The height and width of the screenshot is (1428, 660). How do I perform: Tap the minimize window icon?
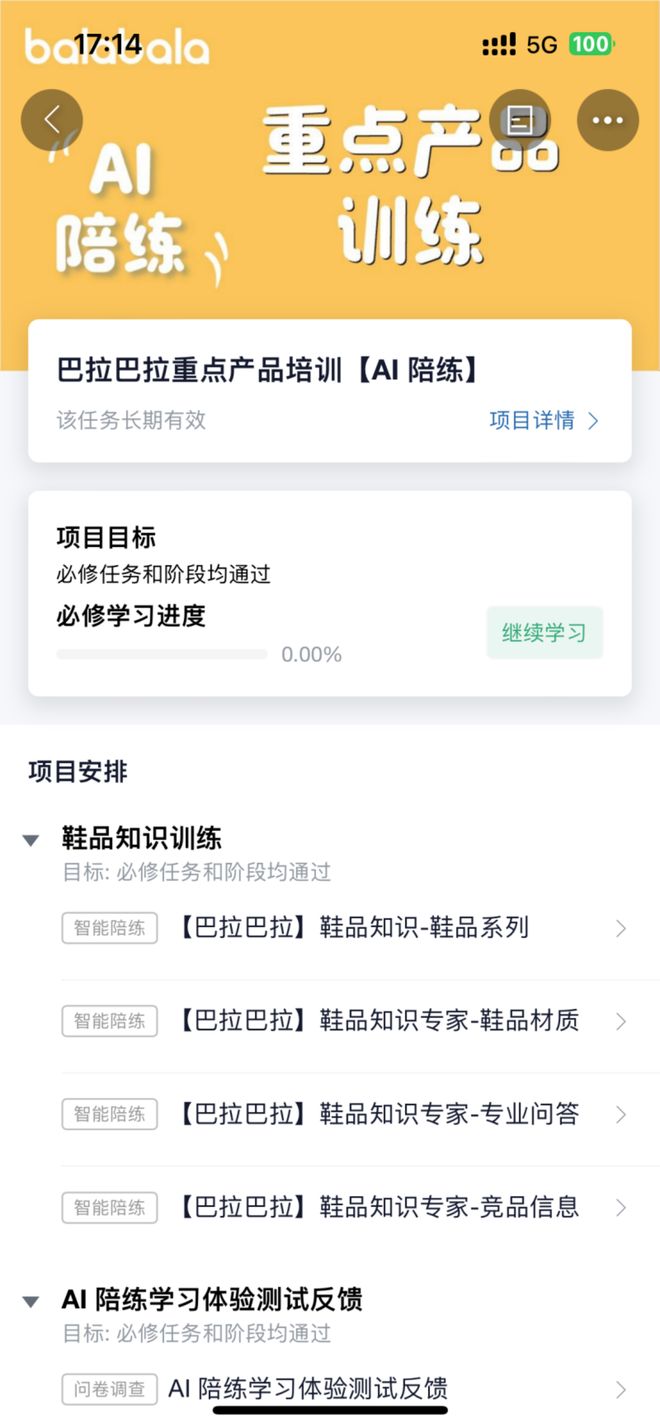(520, 120)
